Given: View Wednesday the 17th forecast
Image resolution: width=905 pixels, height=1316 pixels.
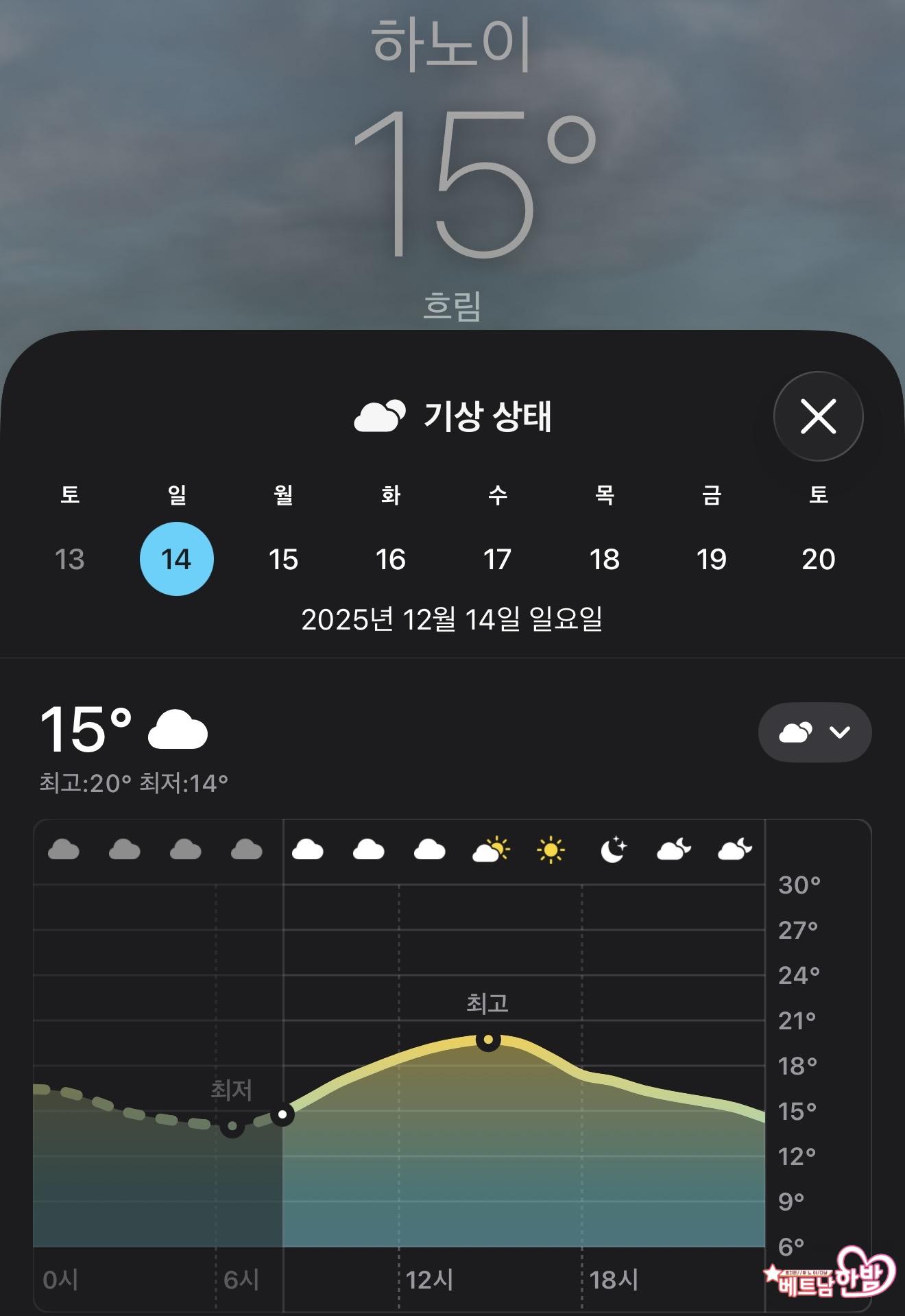Looking at the screenshot, I should point(497,559).
